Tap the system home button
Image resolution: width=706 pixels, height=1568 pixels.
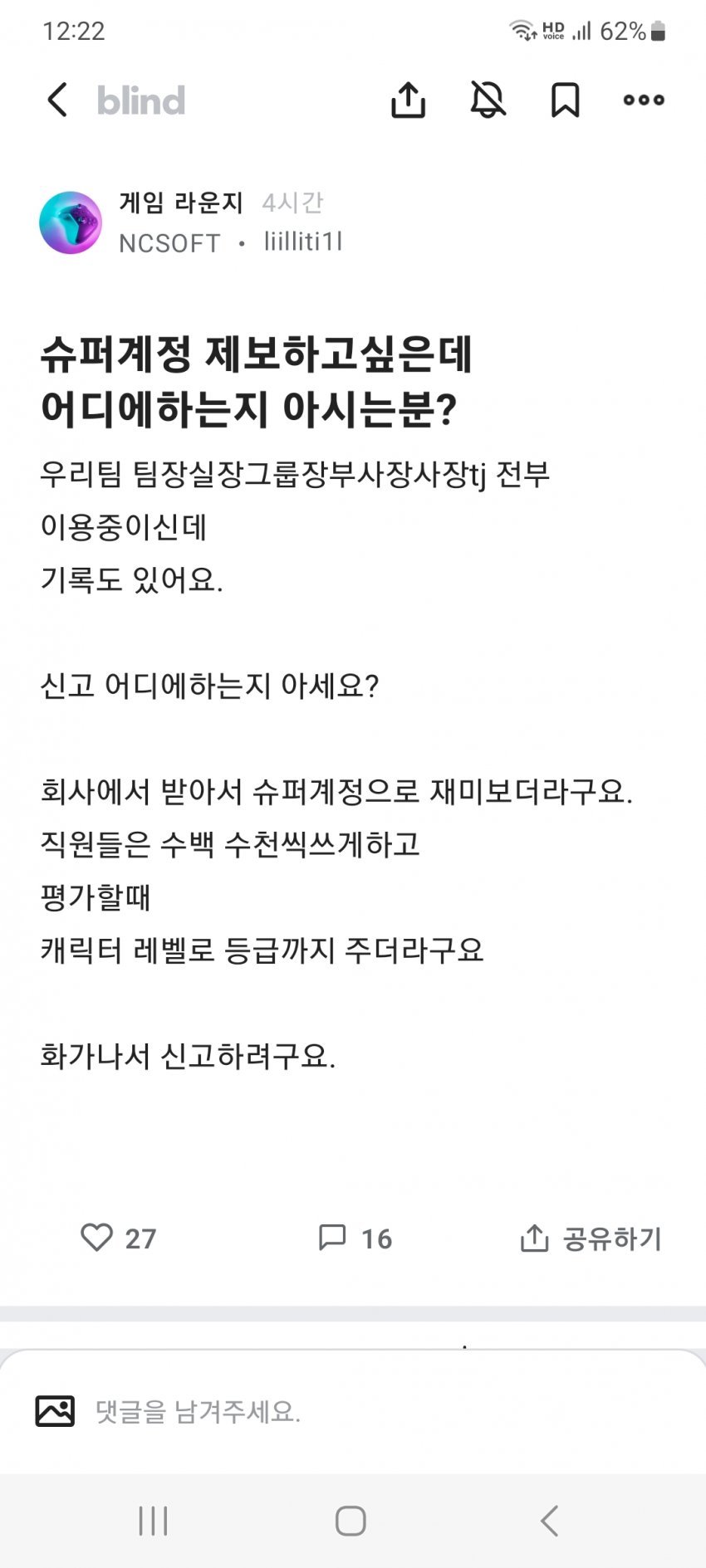click(x=351, y=1521)
